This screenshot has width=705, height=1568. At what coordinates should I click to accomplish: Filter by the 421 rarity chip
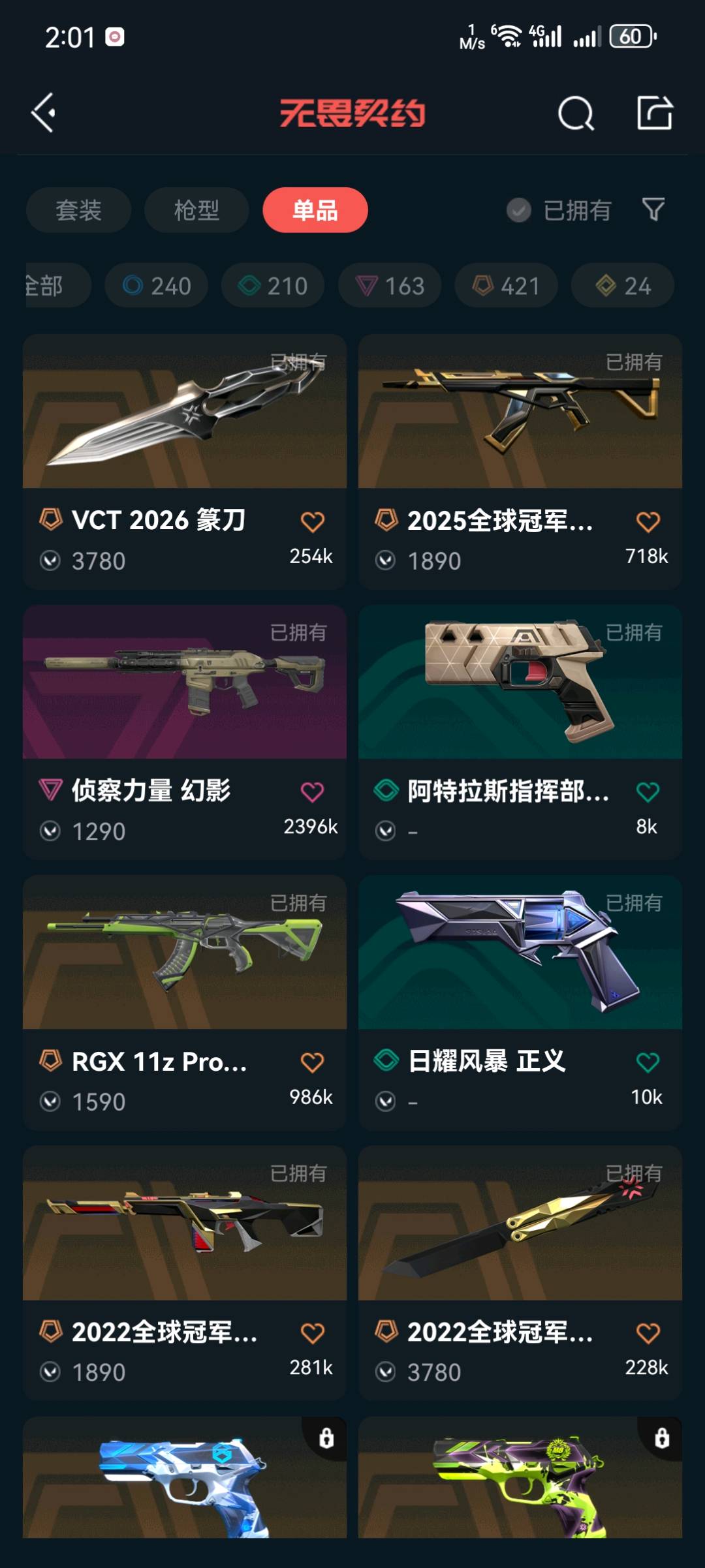[506, 286]
